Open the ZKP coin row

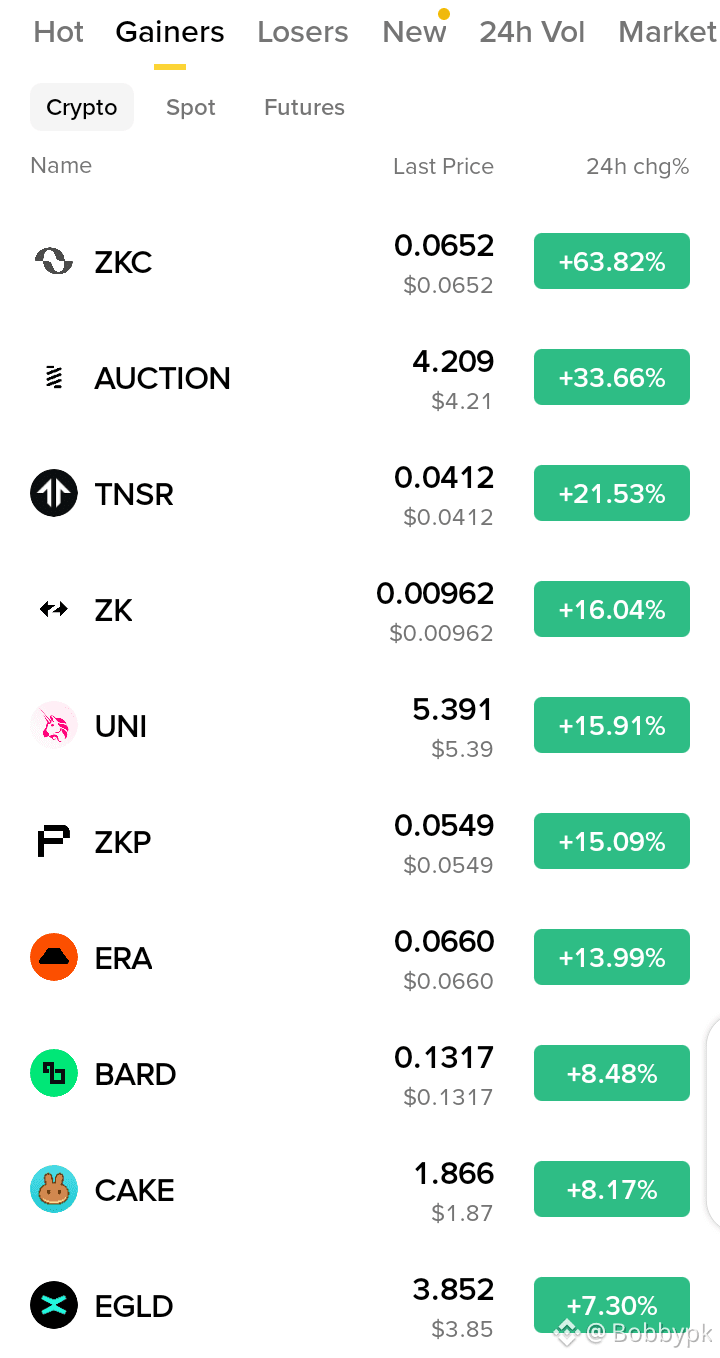[x=360, y=842]
